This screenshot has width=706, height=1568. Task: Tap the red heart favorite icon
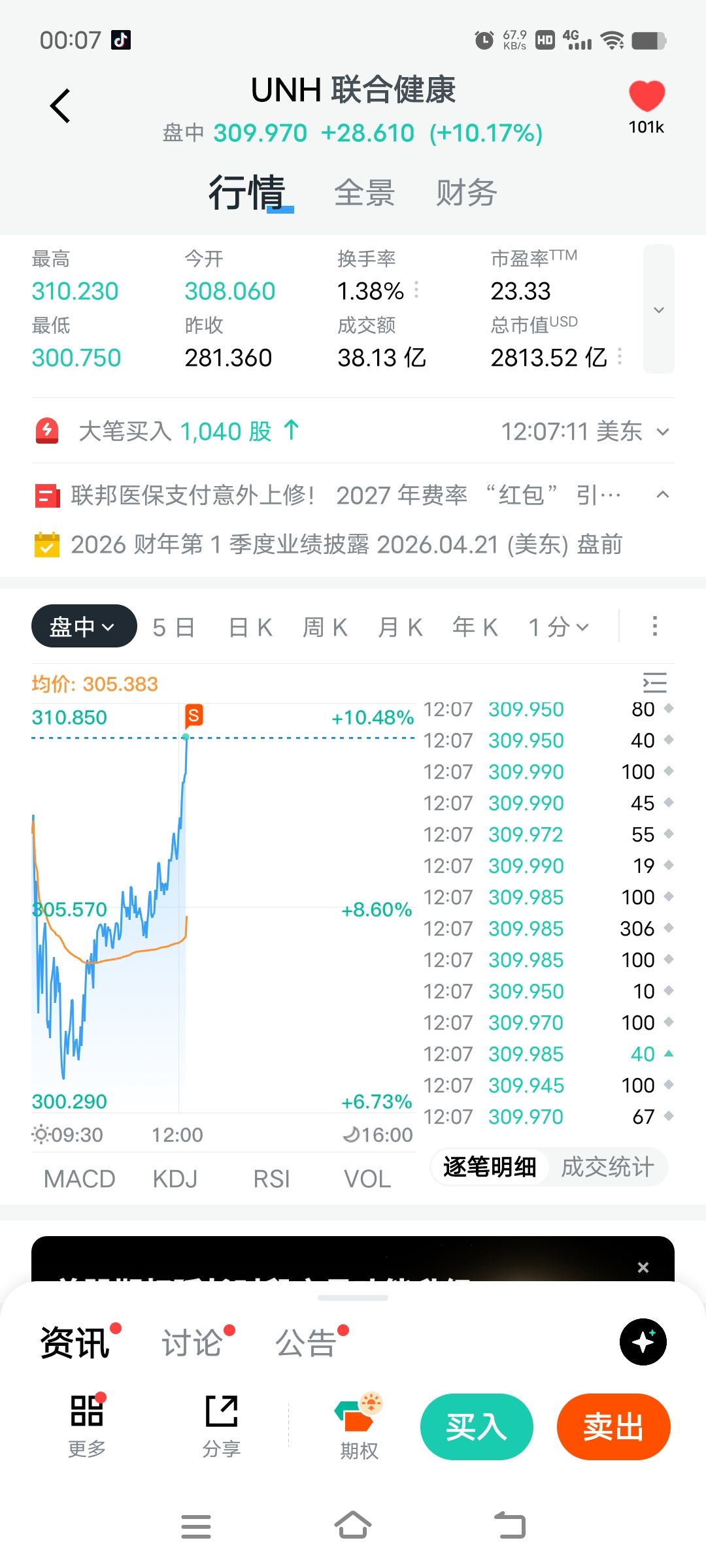click(647, 97)
